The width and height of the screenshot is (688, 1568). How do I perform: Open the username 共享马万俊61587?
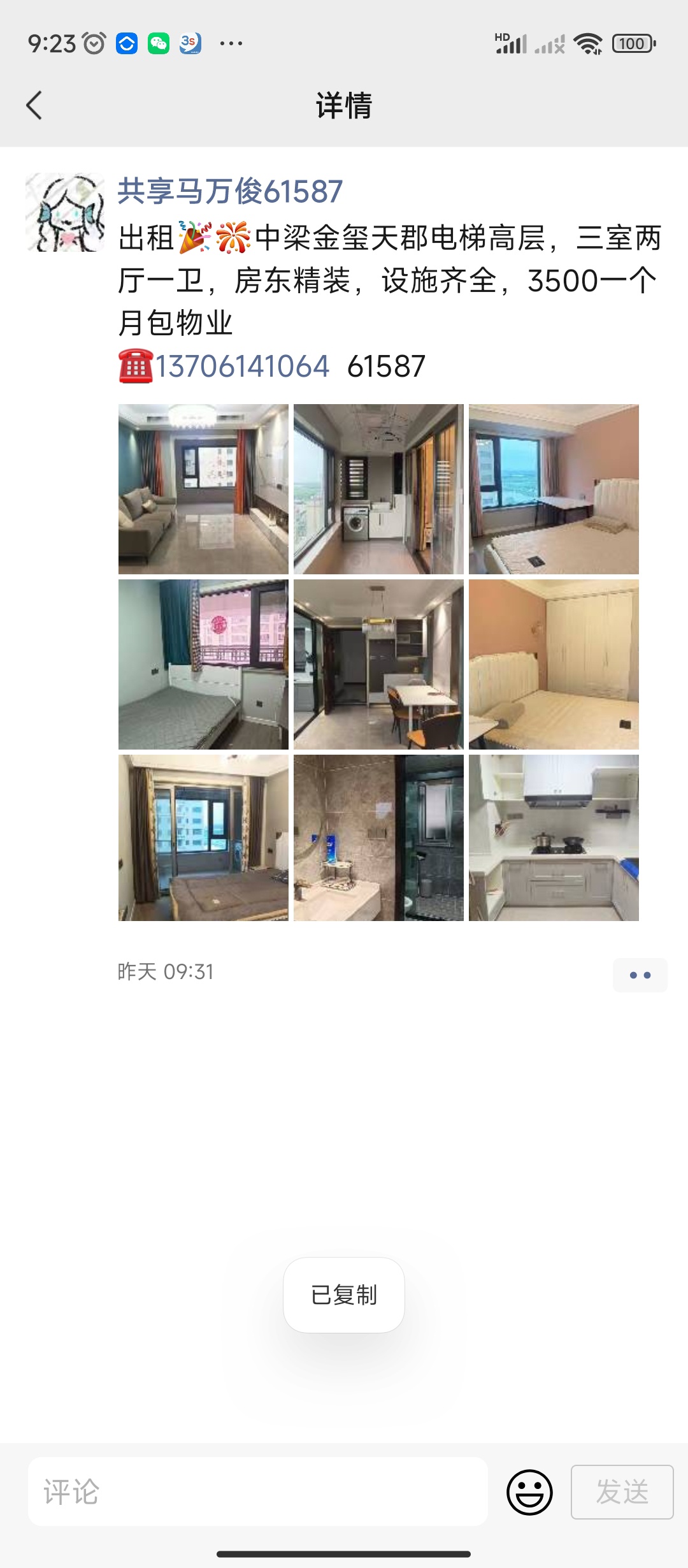[x=230, y=191]
